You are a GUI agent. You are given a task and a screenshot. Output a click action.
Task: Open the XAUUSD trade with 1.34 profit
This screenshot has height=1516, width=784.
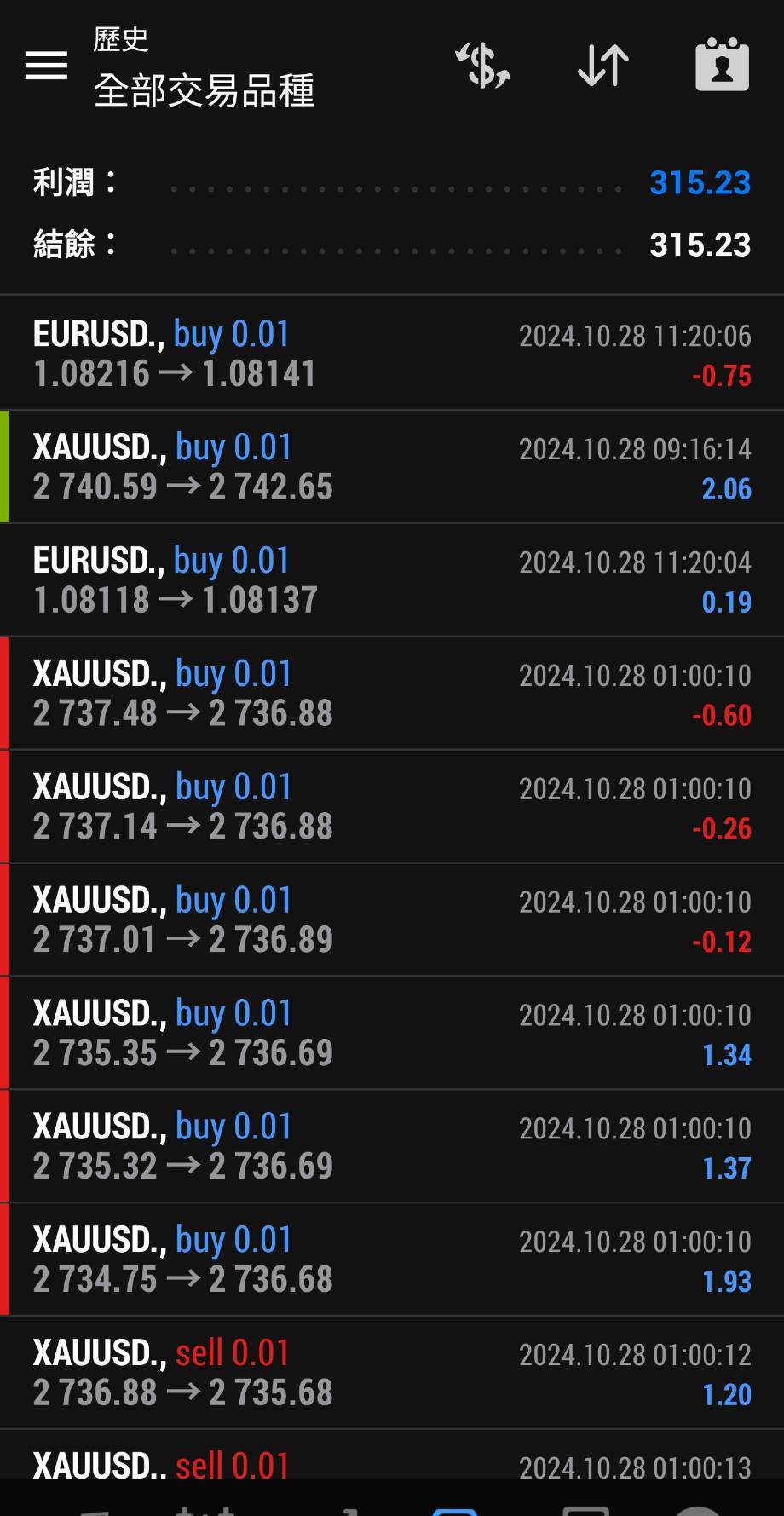click(x=392, y=1034)
